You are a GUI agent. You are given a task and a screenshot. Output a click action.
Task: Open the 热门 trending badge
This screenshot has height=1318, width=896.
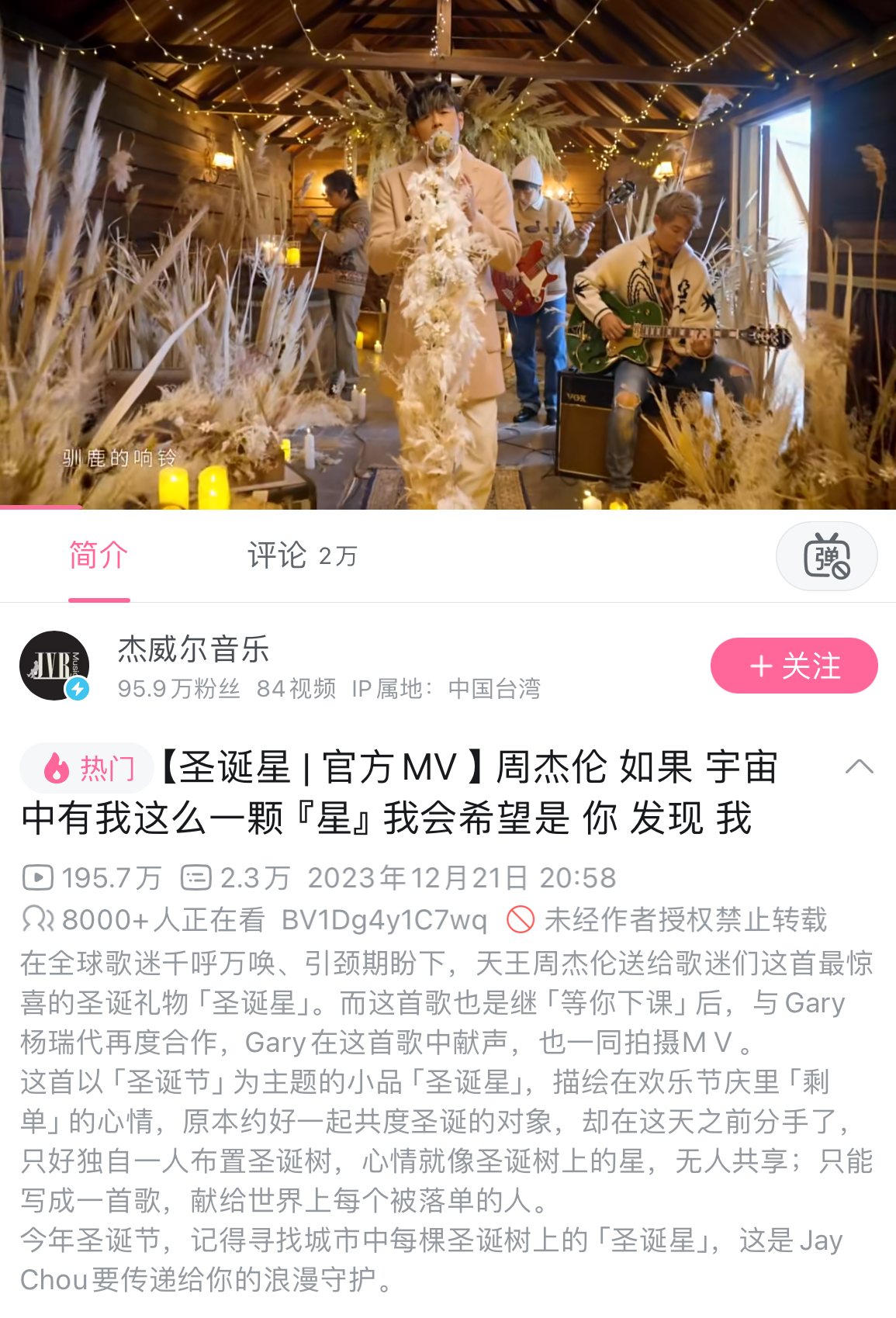[x=87, y=768]
